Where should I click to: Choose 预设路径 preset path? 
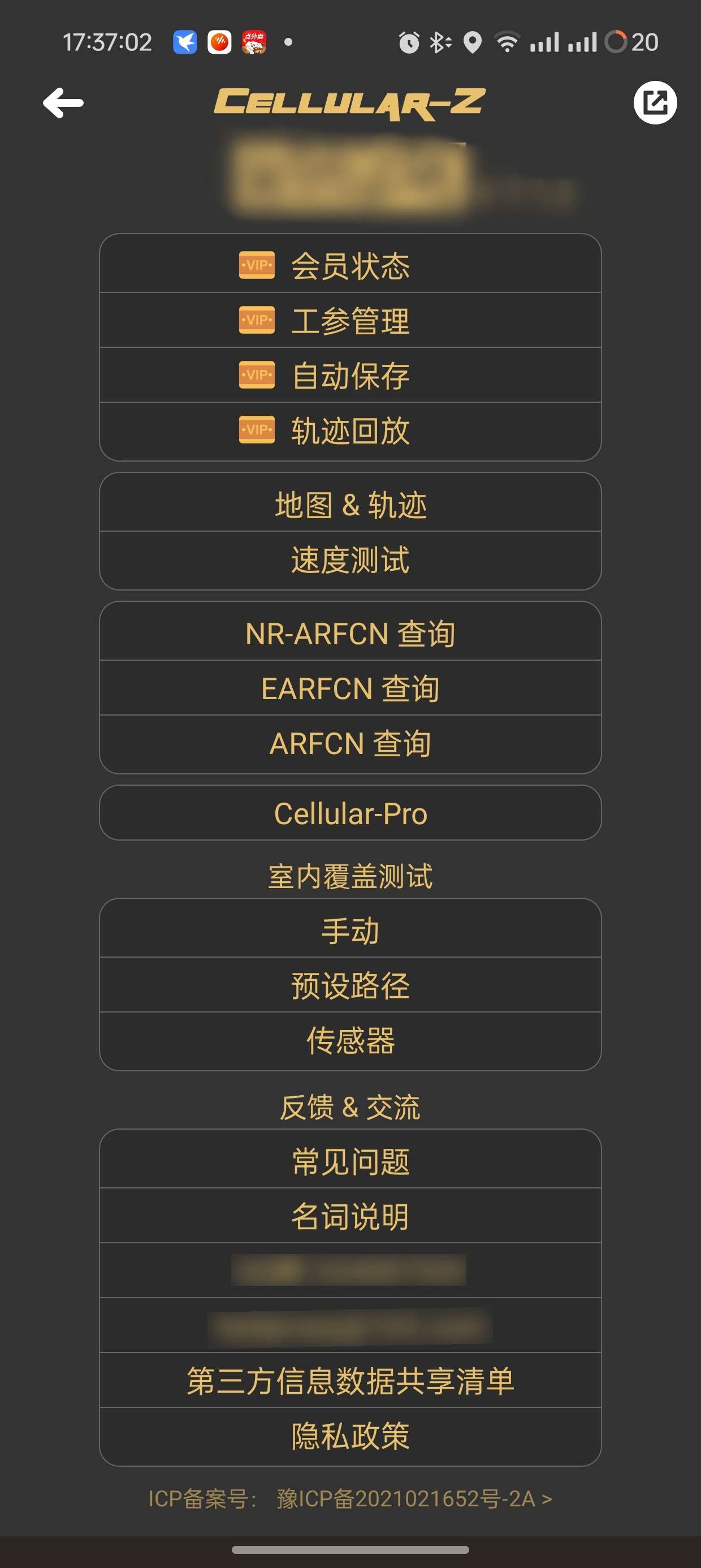350,985
